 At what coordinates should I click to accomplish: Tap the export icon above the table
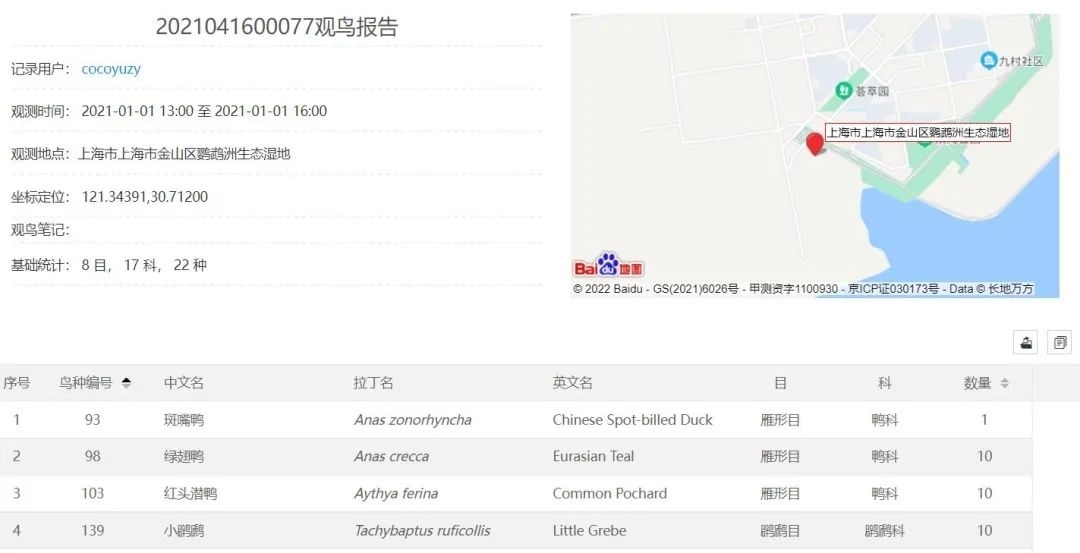(1026, 342)
